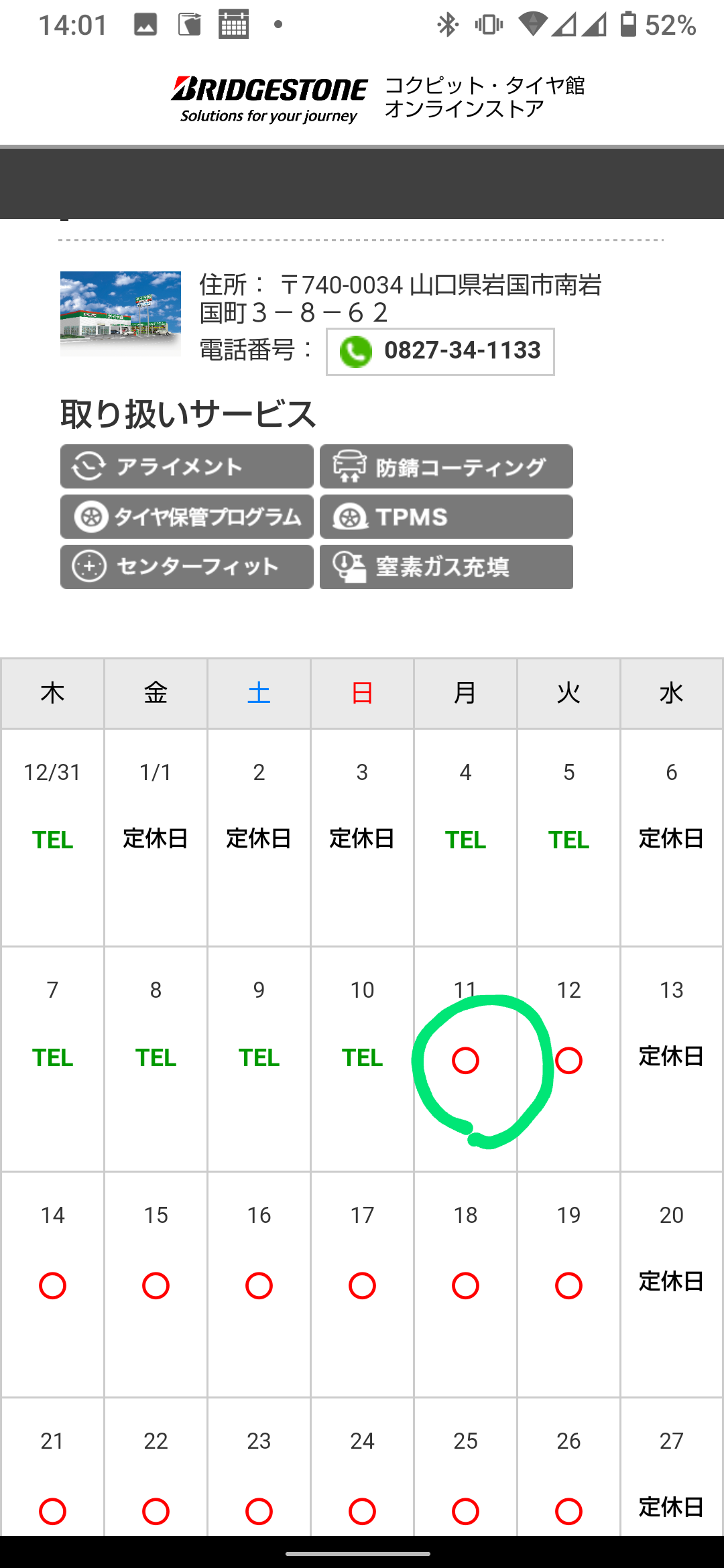Pick the 22nd reservation circle

coord(156,1512)
